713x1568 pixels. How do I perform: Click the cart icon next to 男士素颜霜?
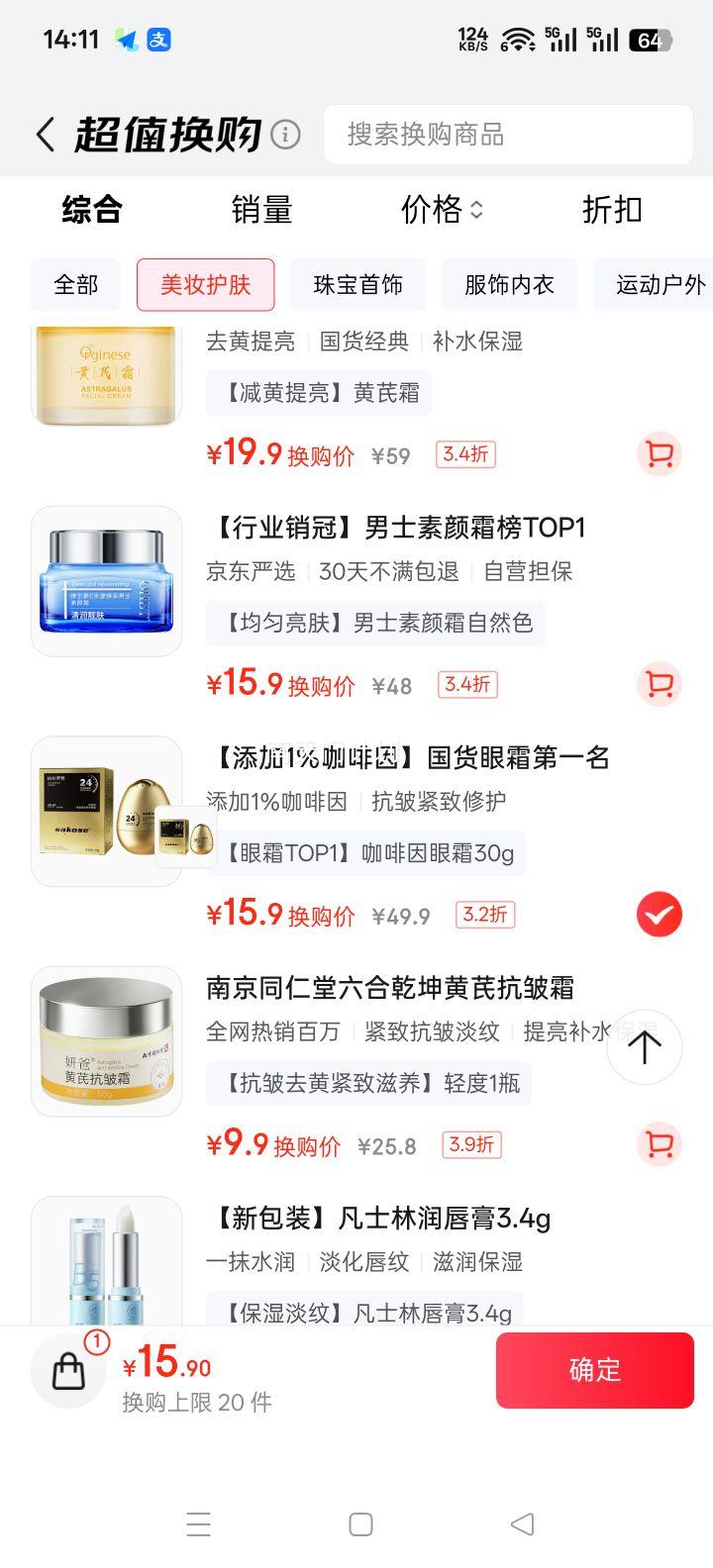[x=660, y=684]
